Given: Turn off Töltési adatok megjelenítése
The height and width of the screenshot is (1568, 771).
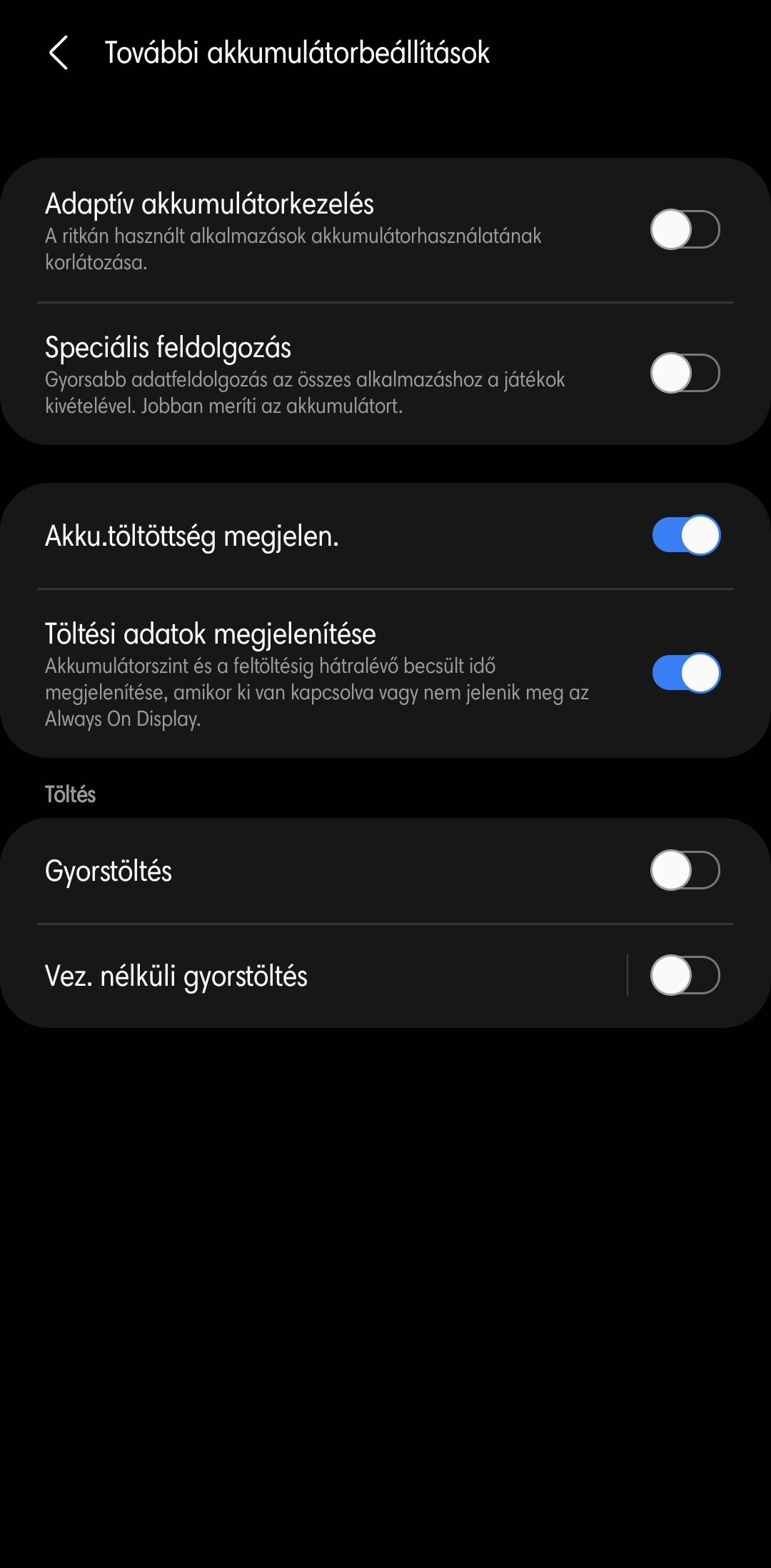Looking at the screenshot, I should [685, 673].
